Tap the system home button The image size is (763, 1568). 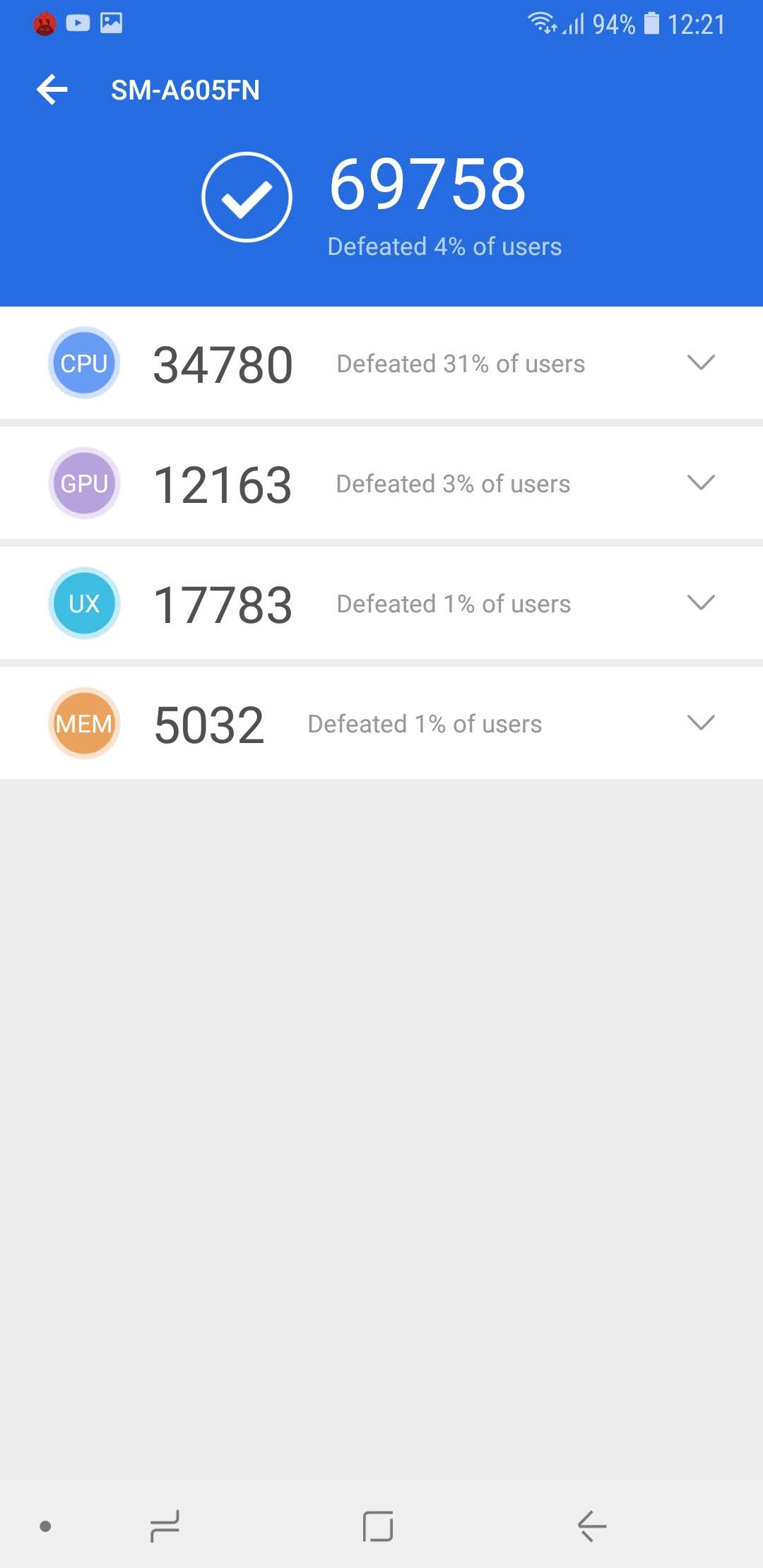[x=378, y=1526]
